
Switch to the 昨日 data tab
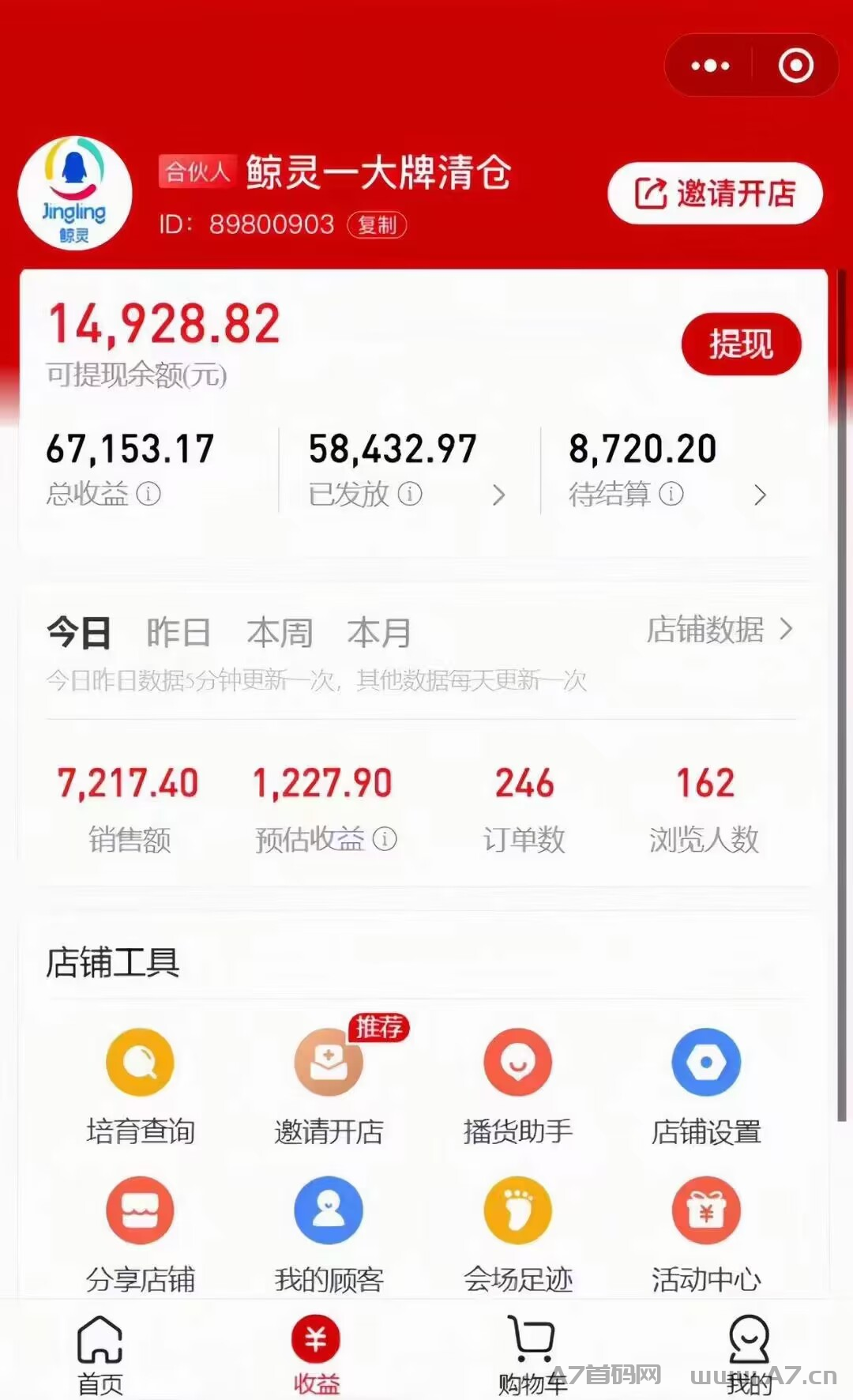tap(178, 633)
